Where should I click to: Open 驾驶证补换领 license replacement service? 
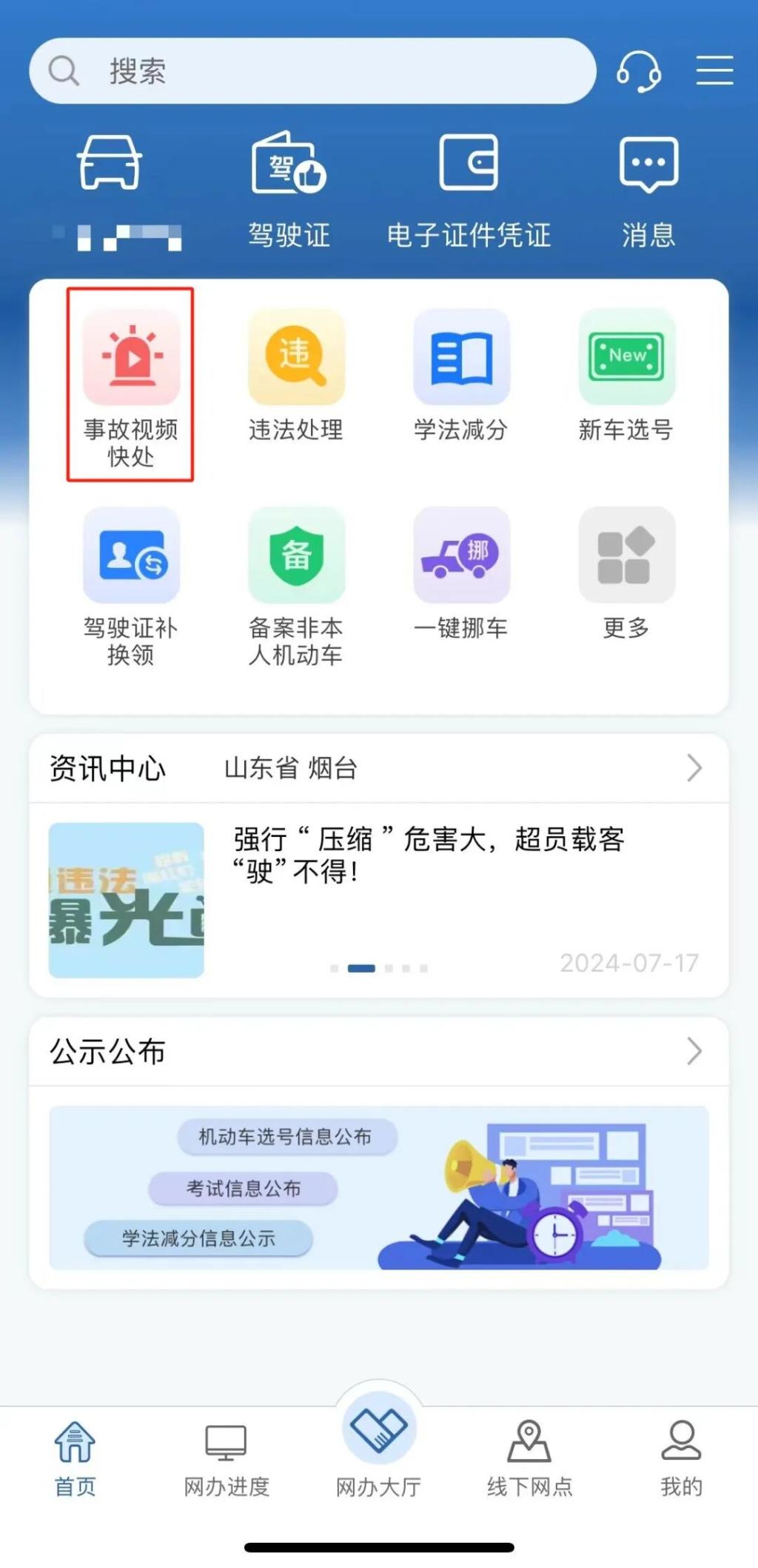(x=130, y=557)
